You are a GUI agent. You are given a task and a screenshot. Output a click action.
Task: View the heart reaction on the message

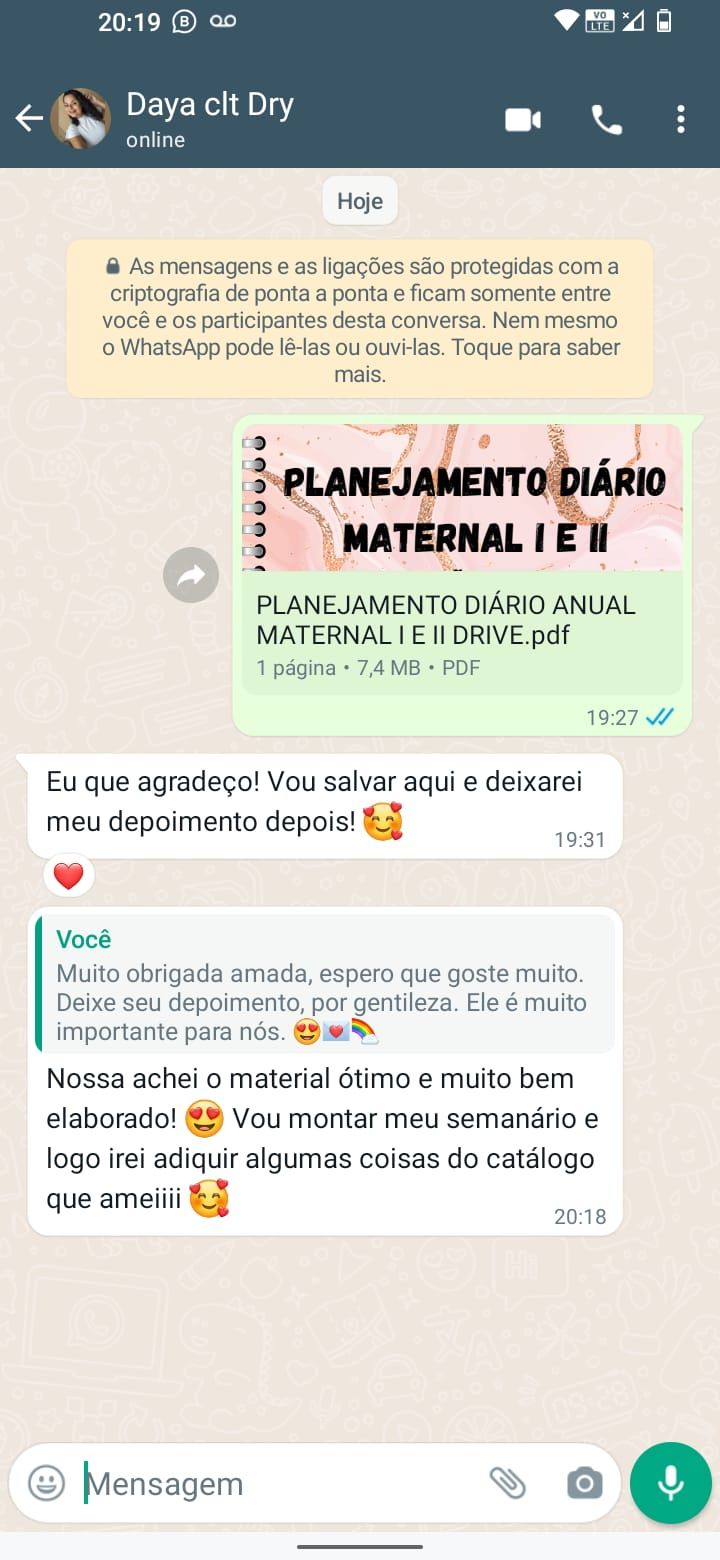click(68, 876)
